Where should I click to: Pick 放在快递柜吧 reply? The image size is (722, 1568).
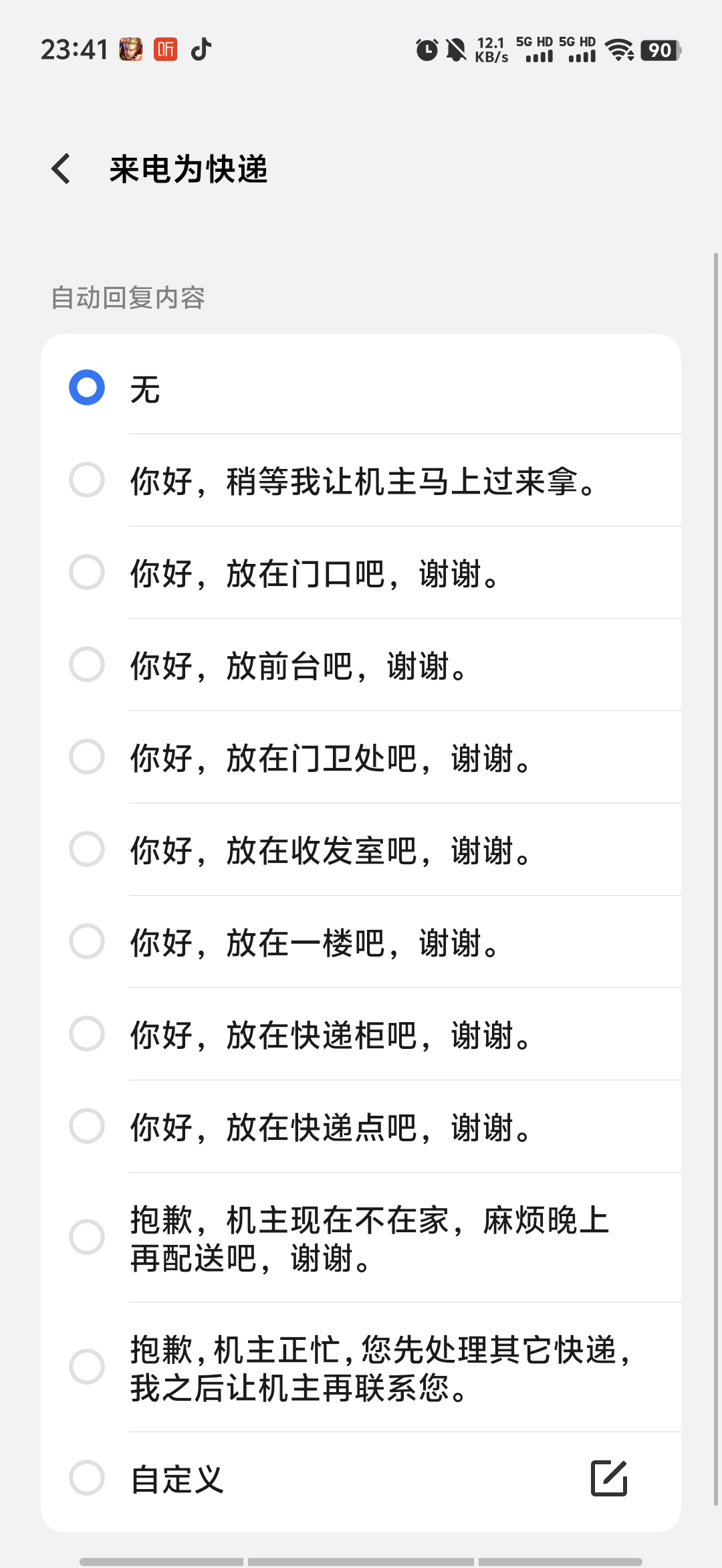tap(361, 1034)
